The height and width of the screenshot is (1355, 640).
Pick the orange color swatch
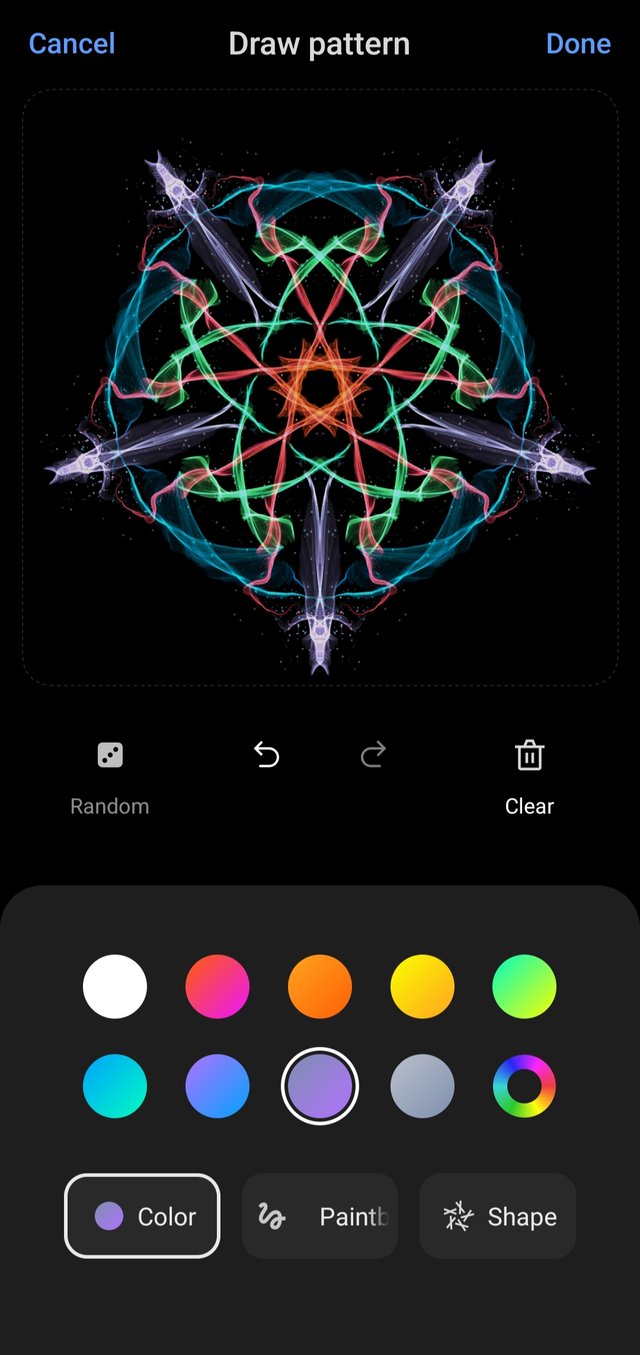[x=320, y=986]
